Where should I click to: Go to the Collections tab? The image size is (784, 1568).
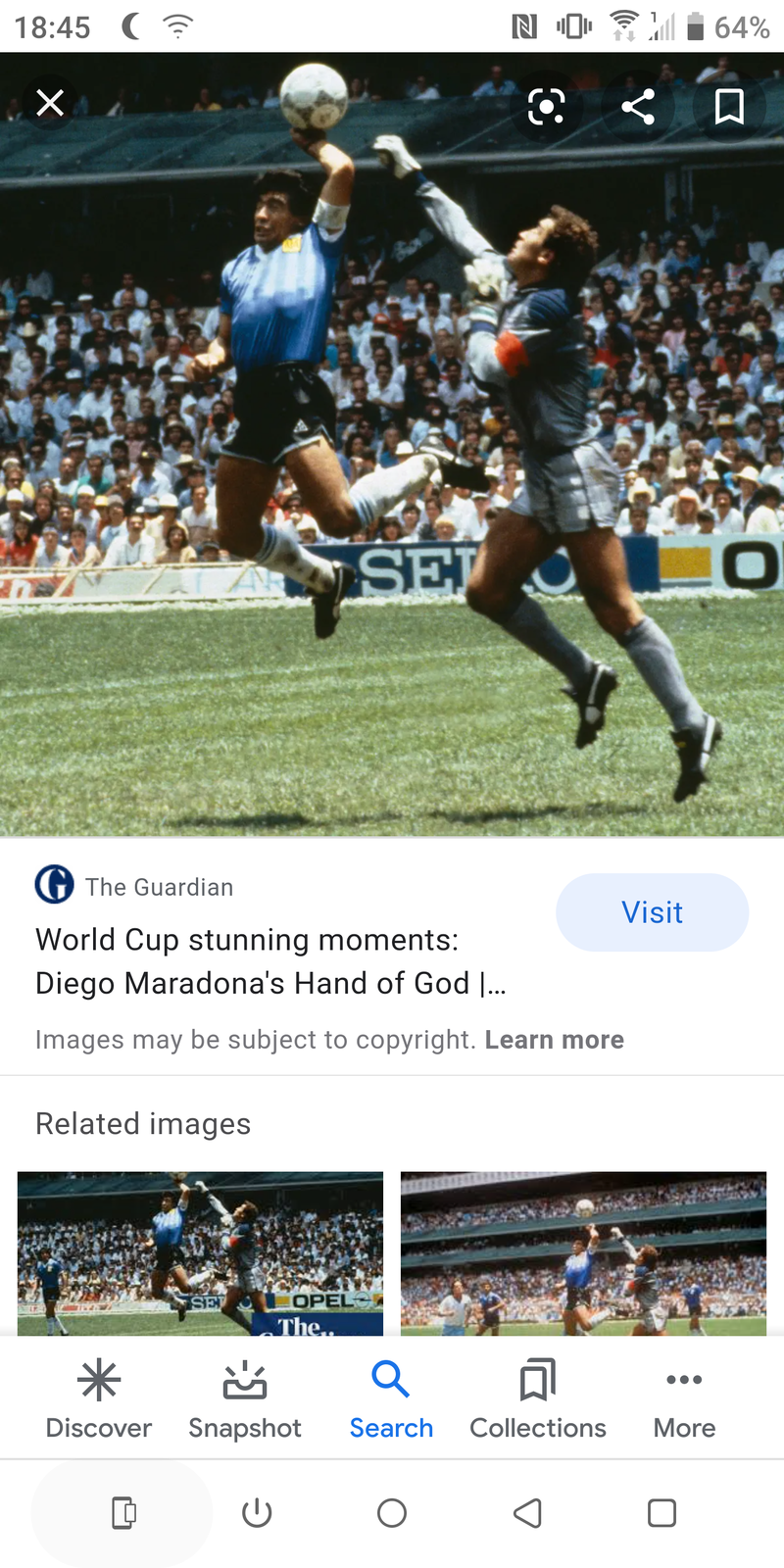(x=538, y=1398)
